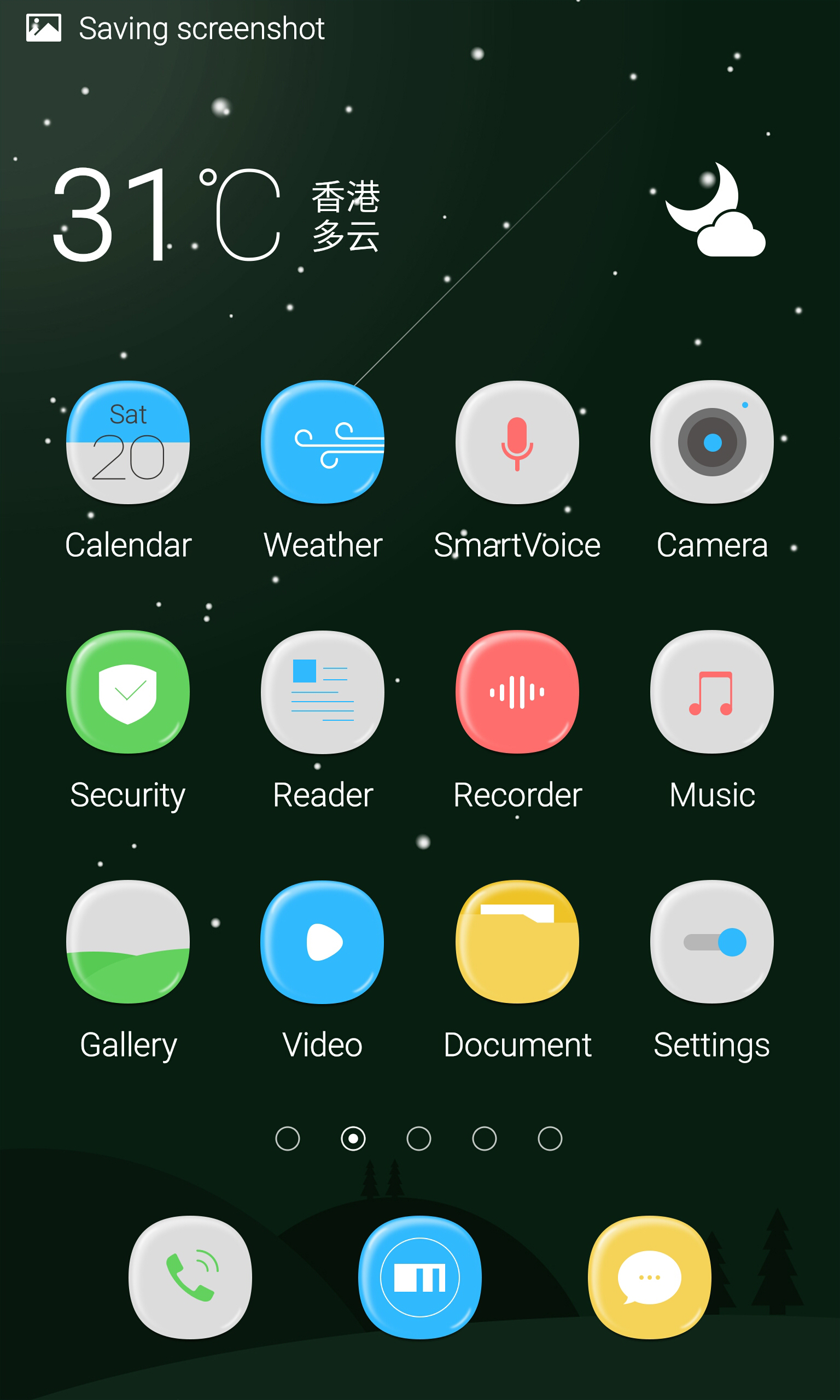The width and height of the screenshot is (840, 1400).
Task: Start the Recorder app
Action: coord(517,692)
